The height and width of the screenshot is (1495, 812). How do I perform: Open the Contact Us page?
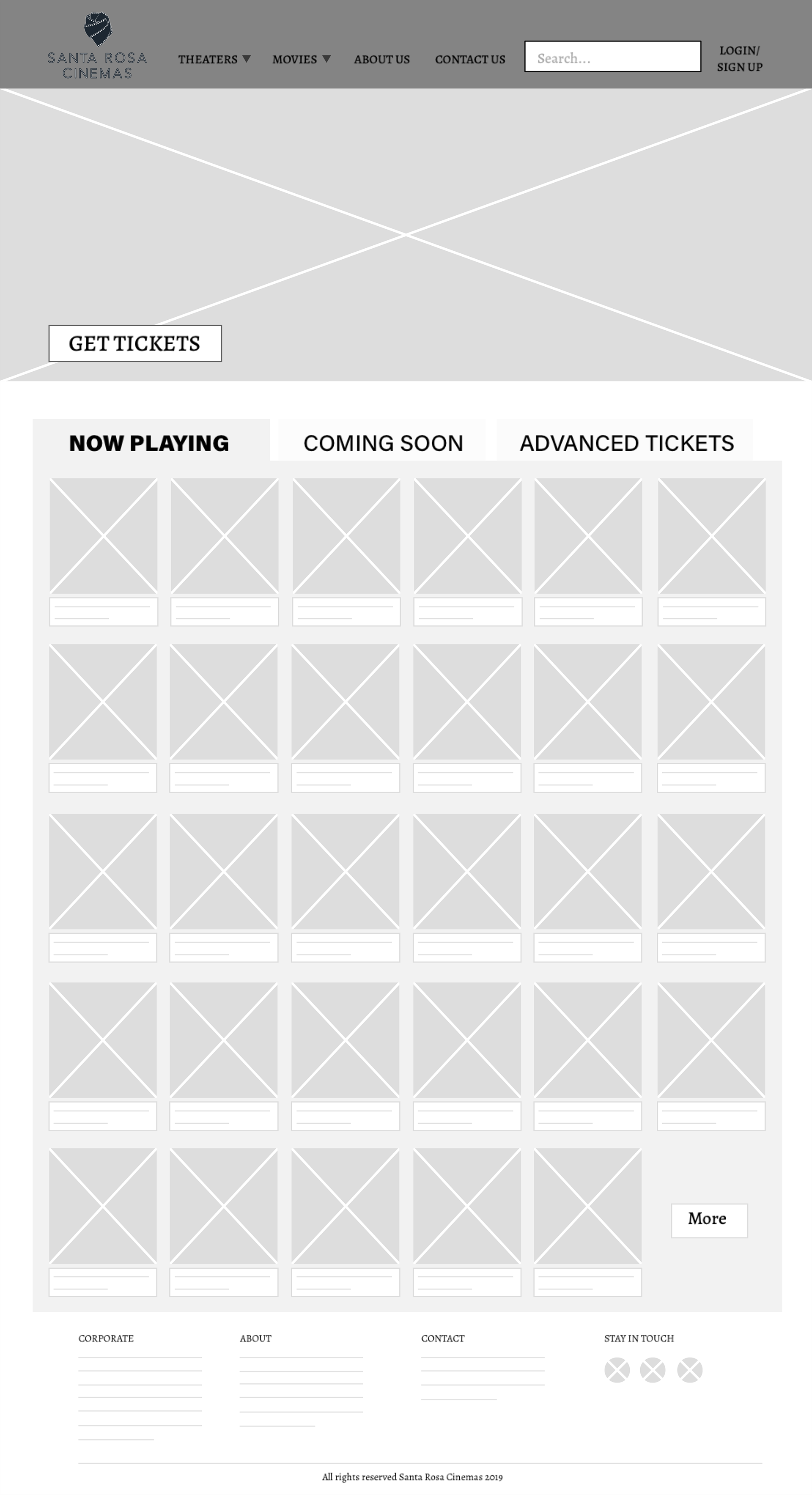coord(470,59)
